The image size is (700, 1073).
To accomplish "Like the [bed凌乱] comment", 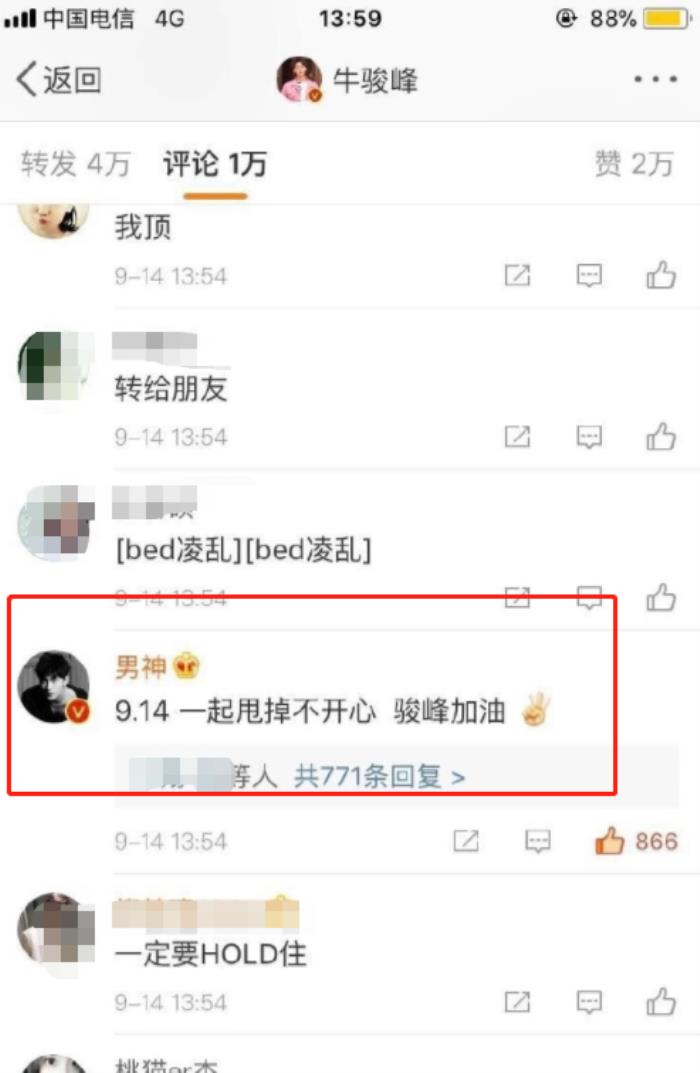I will 661,597.
